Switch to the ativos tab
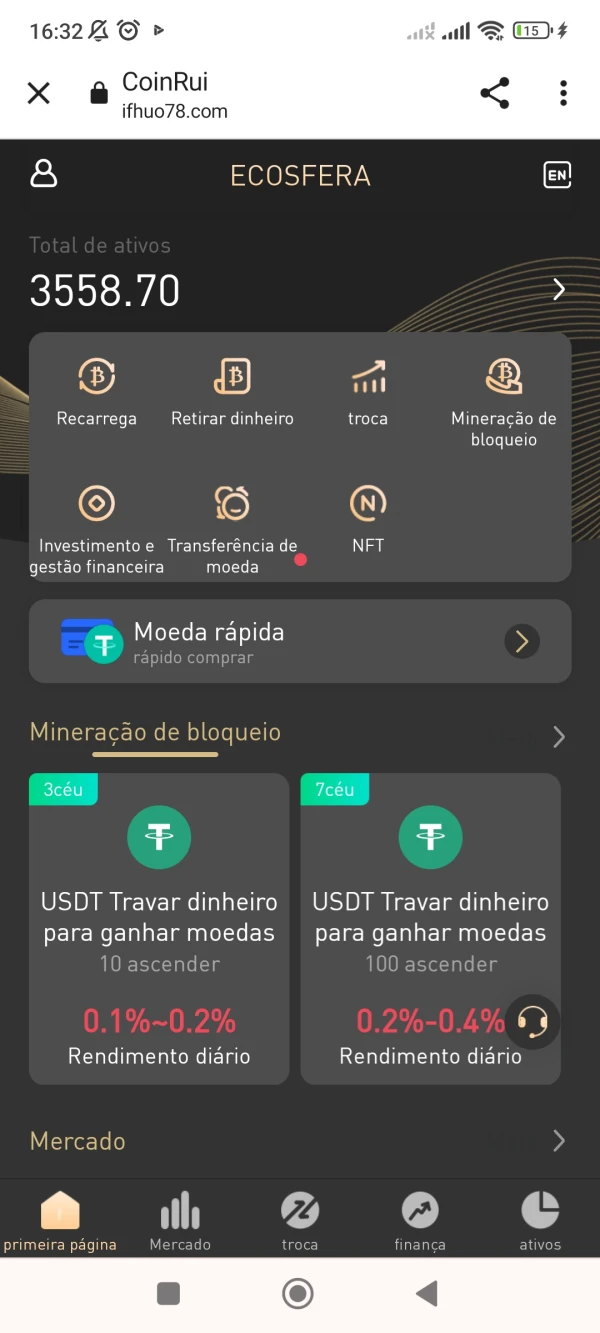 click(540, 1222)
